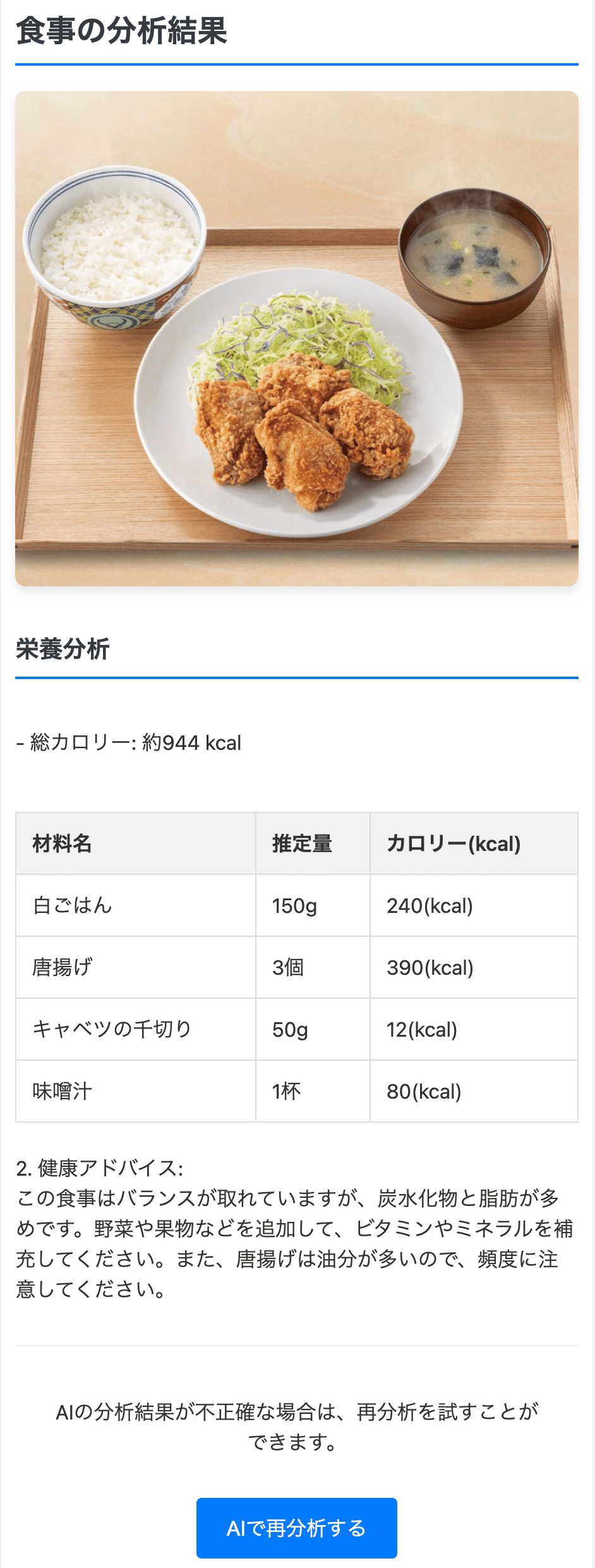Click the 総カロリー 約944 kcal text
Viewport: 595px width, 1568px height.
(x=129, y=744)
